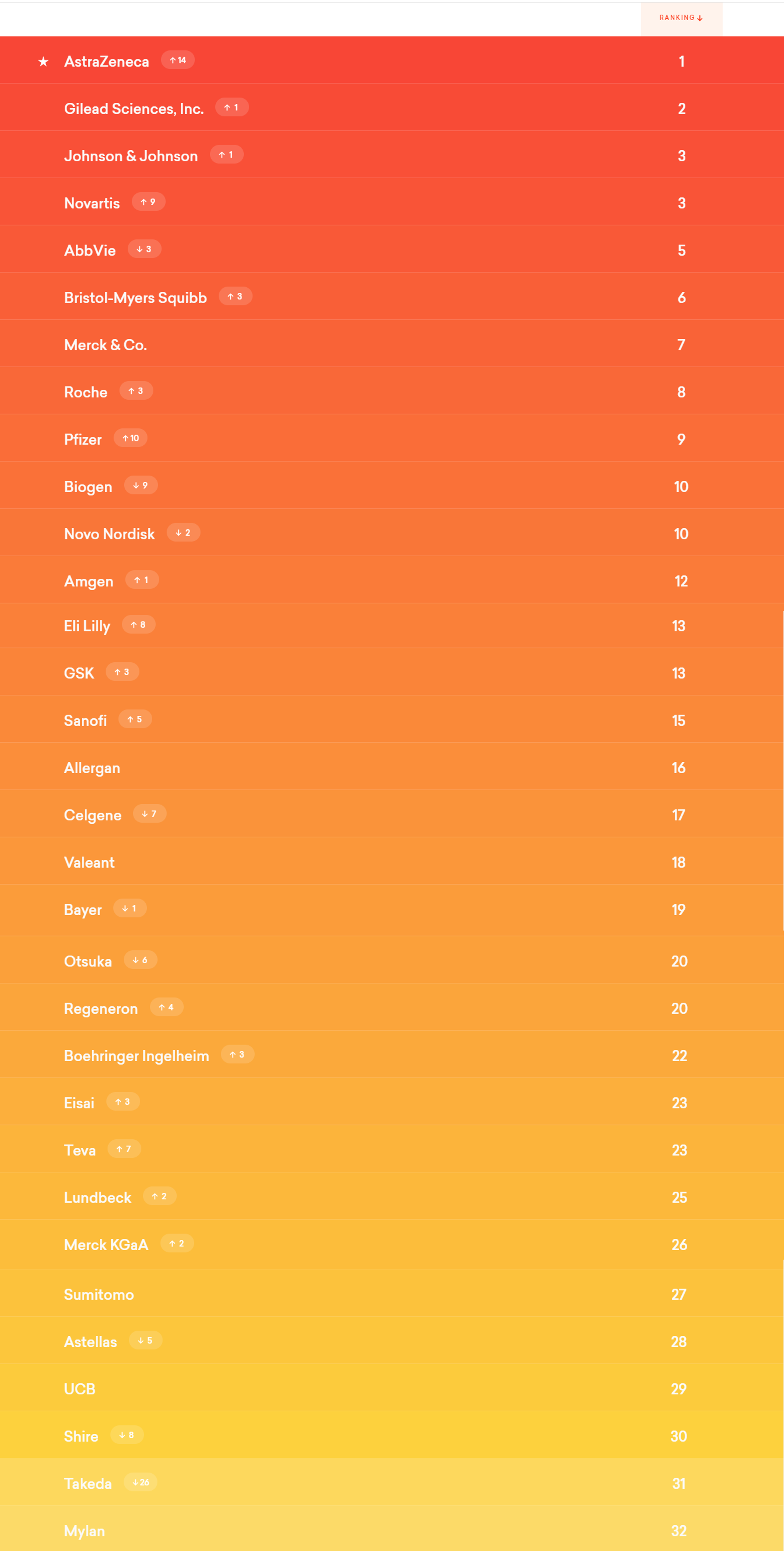This screenshot has width=784, height=1551.
Task: Open the AstraZeneca row
Action: pyautogui.click(x=392, y=60)
